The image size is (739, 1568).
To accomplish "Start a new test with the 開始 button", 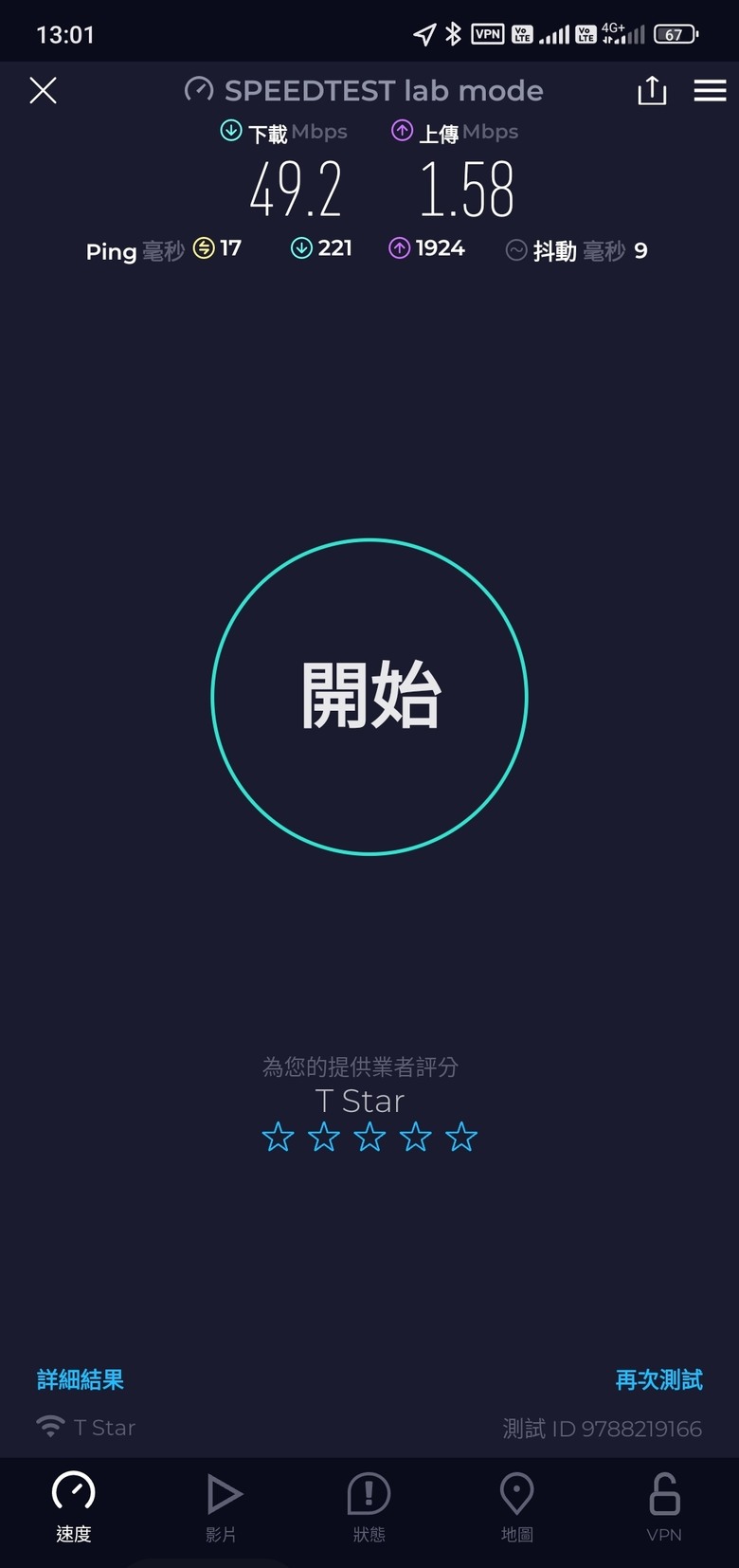I will tap(369, 697).
